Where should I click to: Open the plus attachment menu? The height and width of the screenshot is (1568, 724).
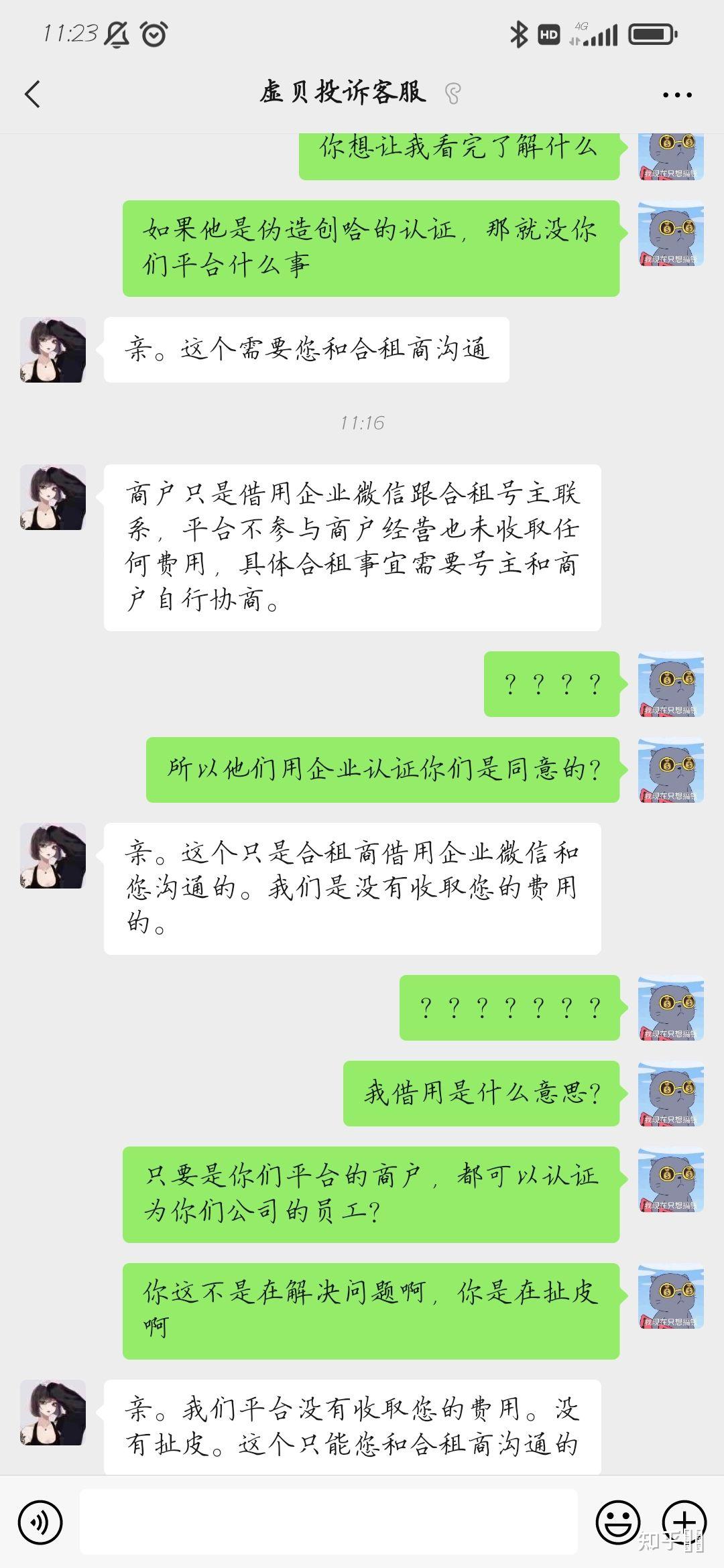684,1522
